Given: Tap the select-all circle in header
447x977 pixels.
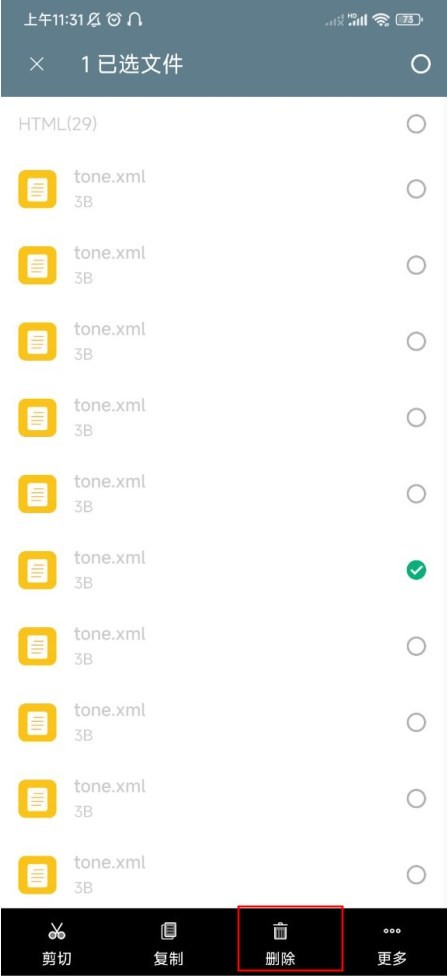Looking at the screenshot, I should point(421,64).
